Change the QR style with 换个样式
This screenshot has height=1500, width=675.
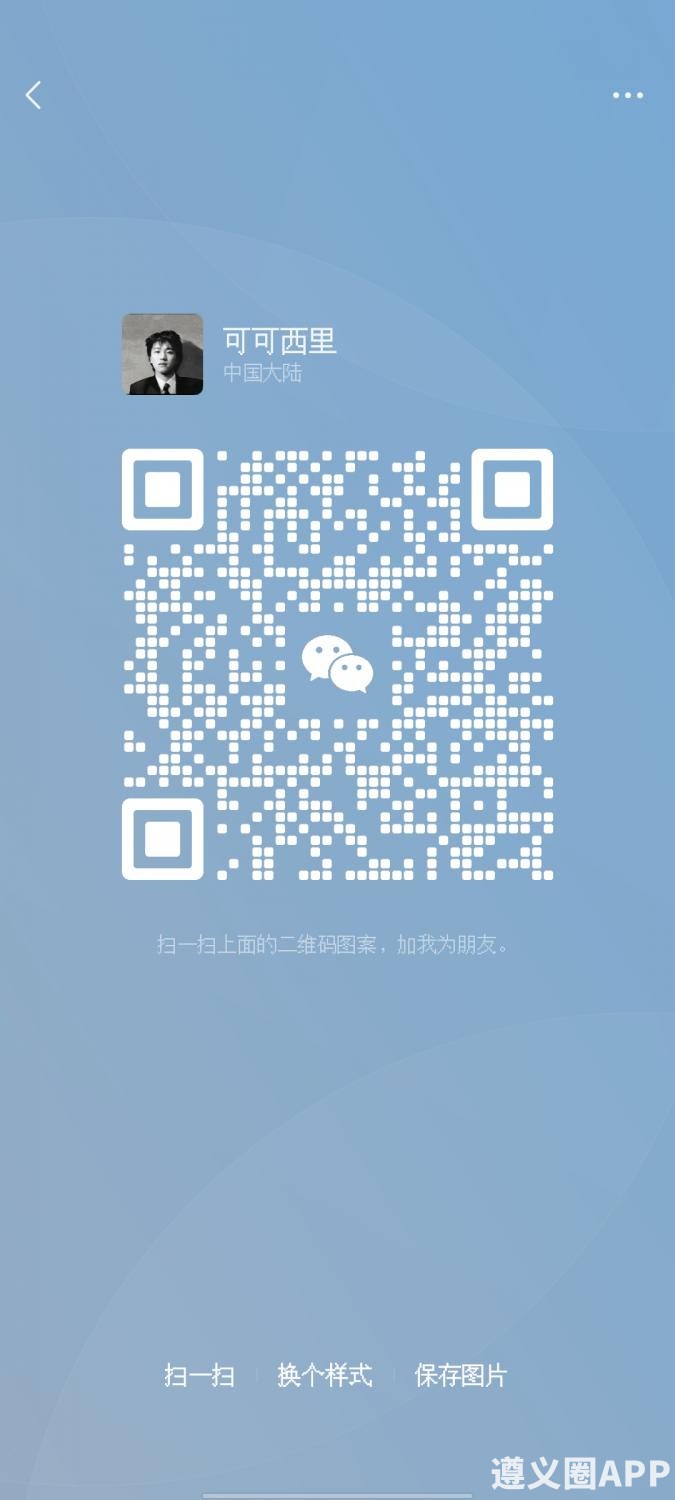[x=324, y=1375]
